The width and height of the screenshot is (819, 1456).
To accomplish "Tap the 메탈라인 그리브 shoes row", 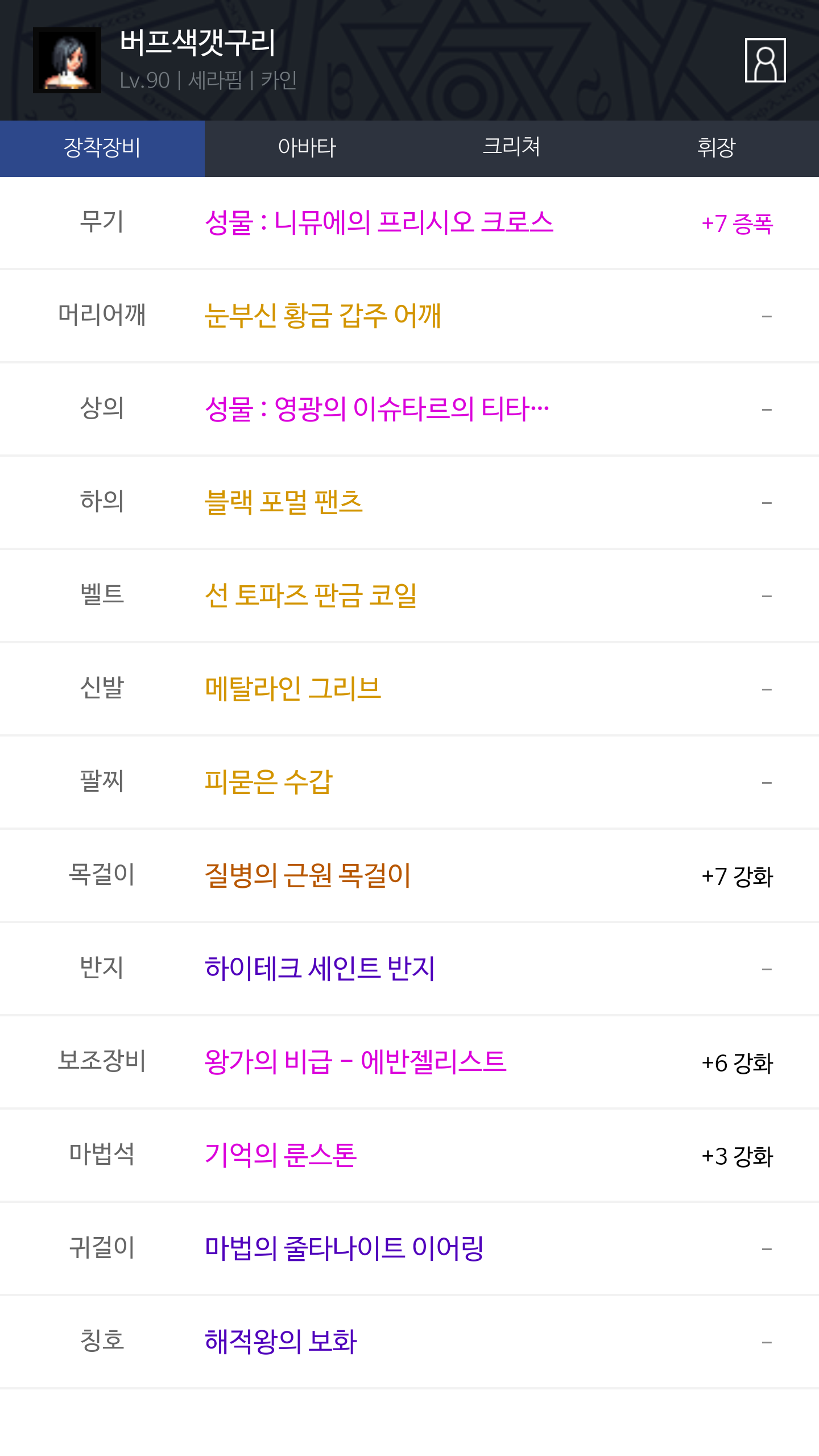I will (409, 689).
